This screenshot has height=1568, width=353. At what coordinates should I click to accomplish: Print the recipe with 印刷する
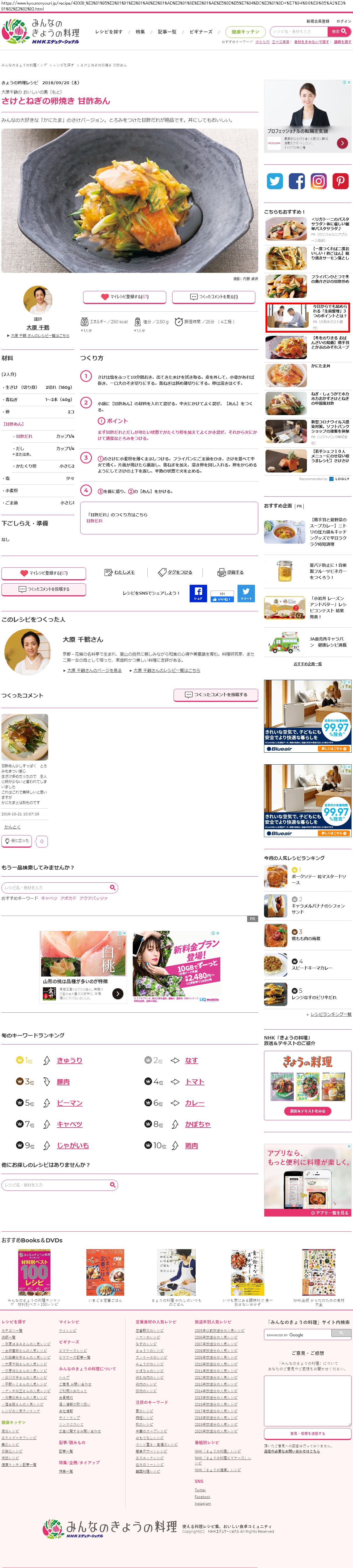[230, 572]
